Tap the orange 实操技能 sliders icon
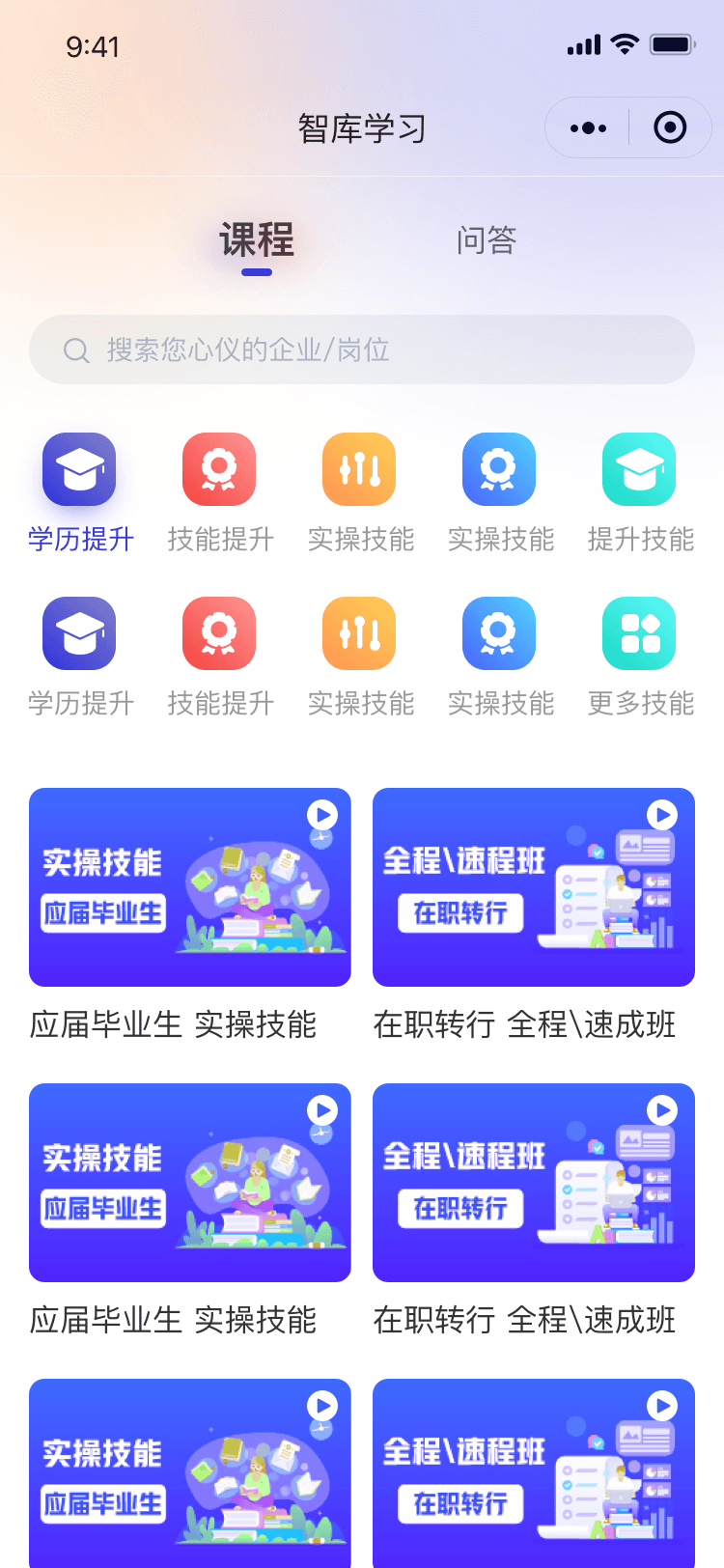 tap(358, 469)
